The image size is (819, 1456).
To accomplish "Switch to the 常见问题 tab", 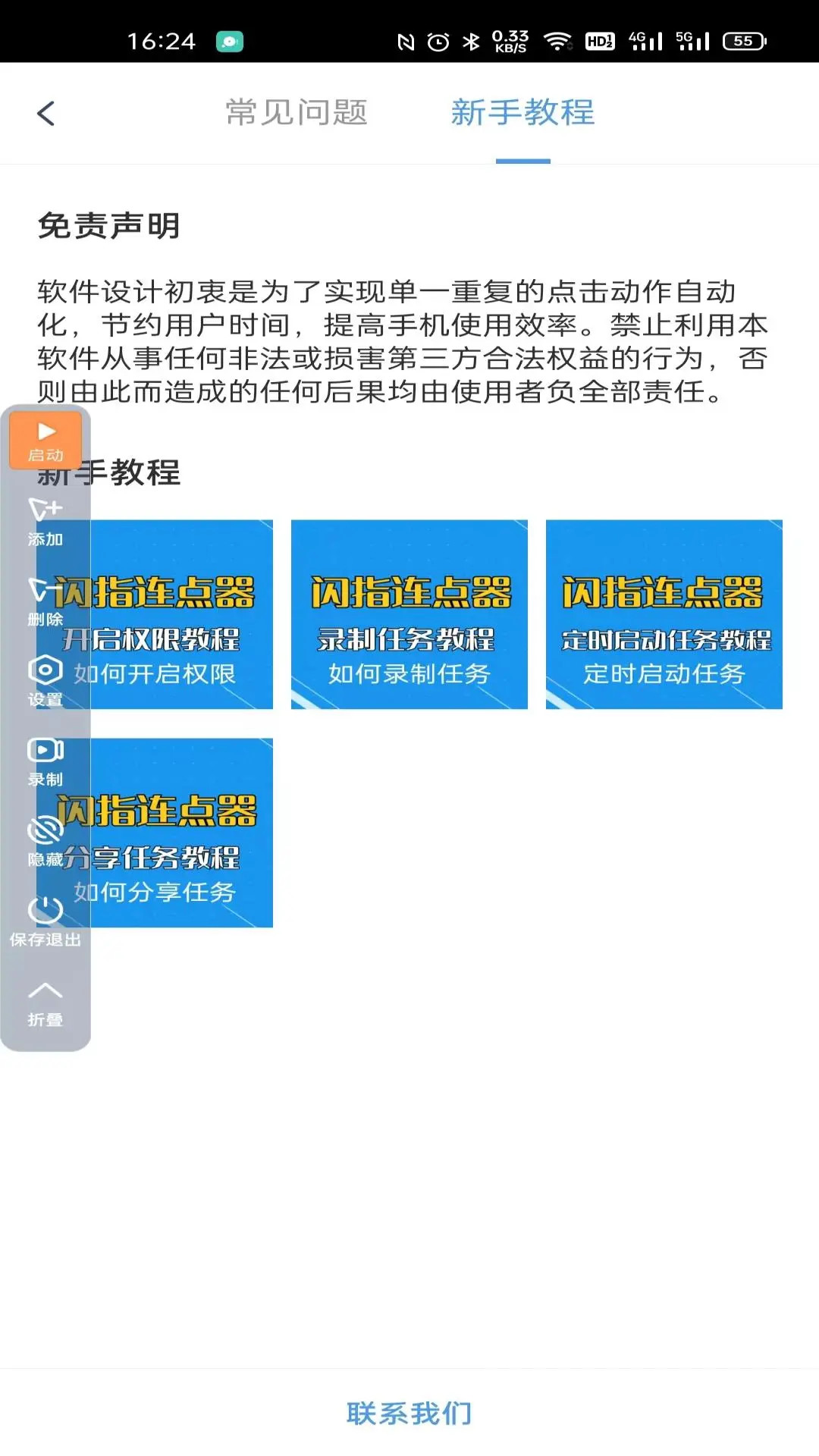I will (297, 113).
